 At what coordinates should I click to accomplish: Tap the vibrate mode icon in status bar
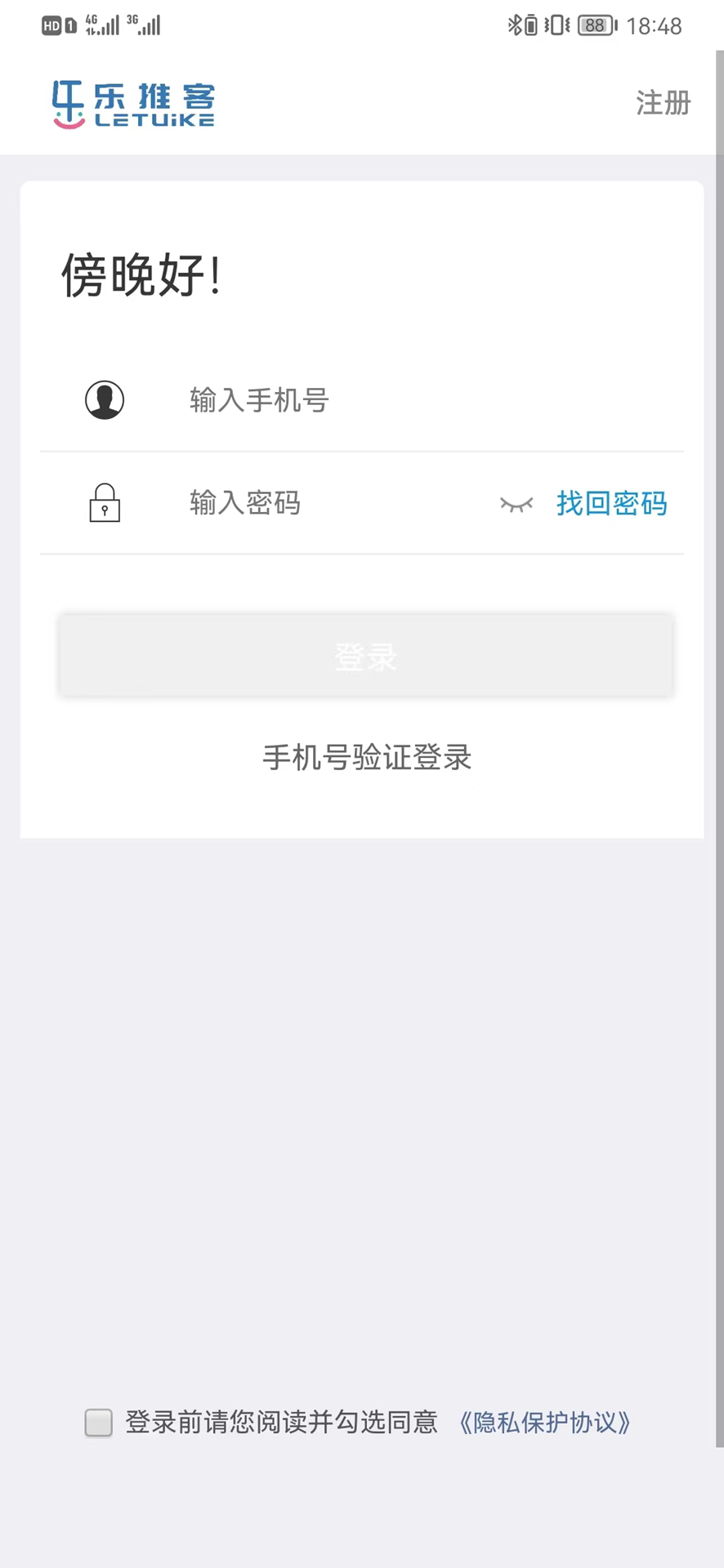pyautogui.click(x=555, y=25)
